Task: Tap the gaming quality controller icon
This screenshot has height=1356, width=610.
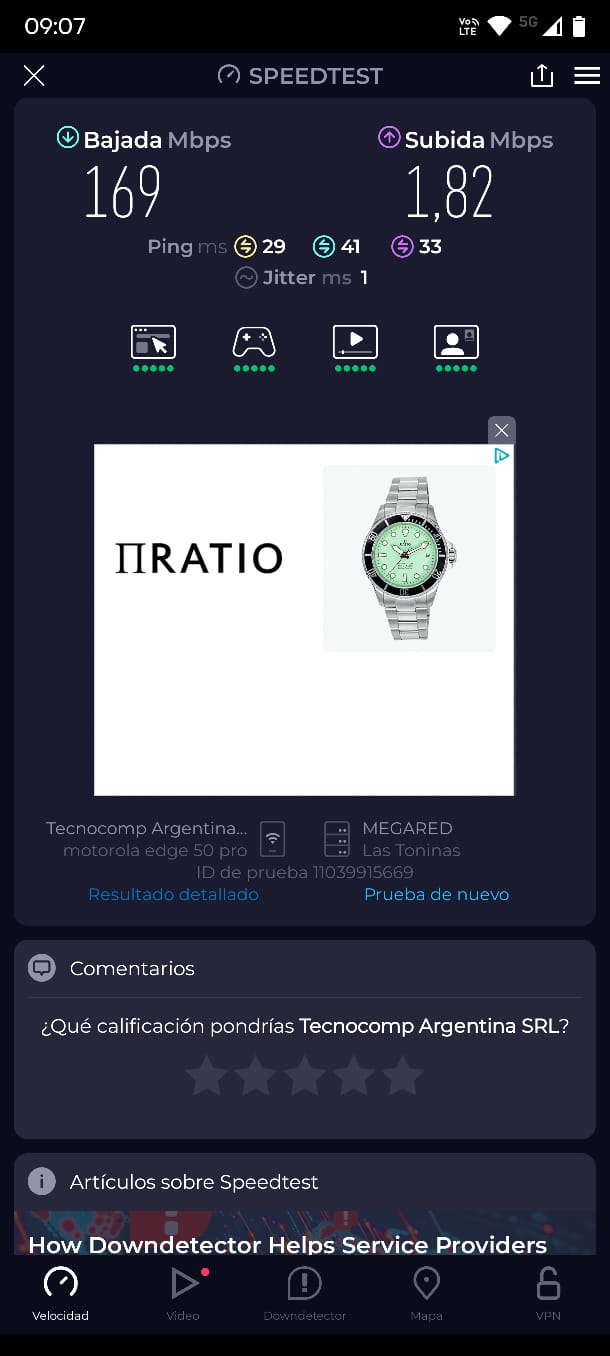Action: (254, 343)
